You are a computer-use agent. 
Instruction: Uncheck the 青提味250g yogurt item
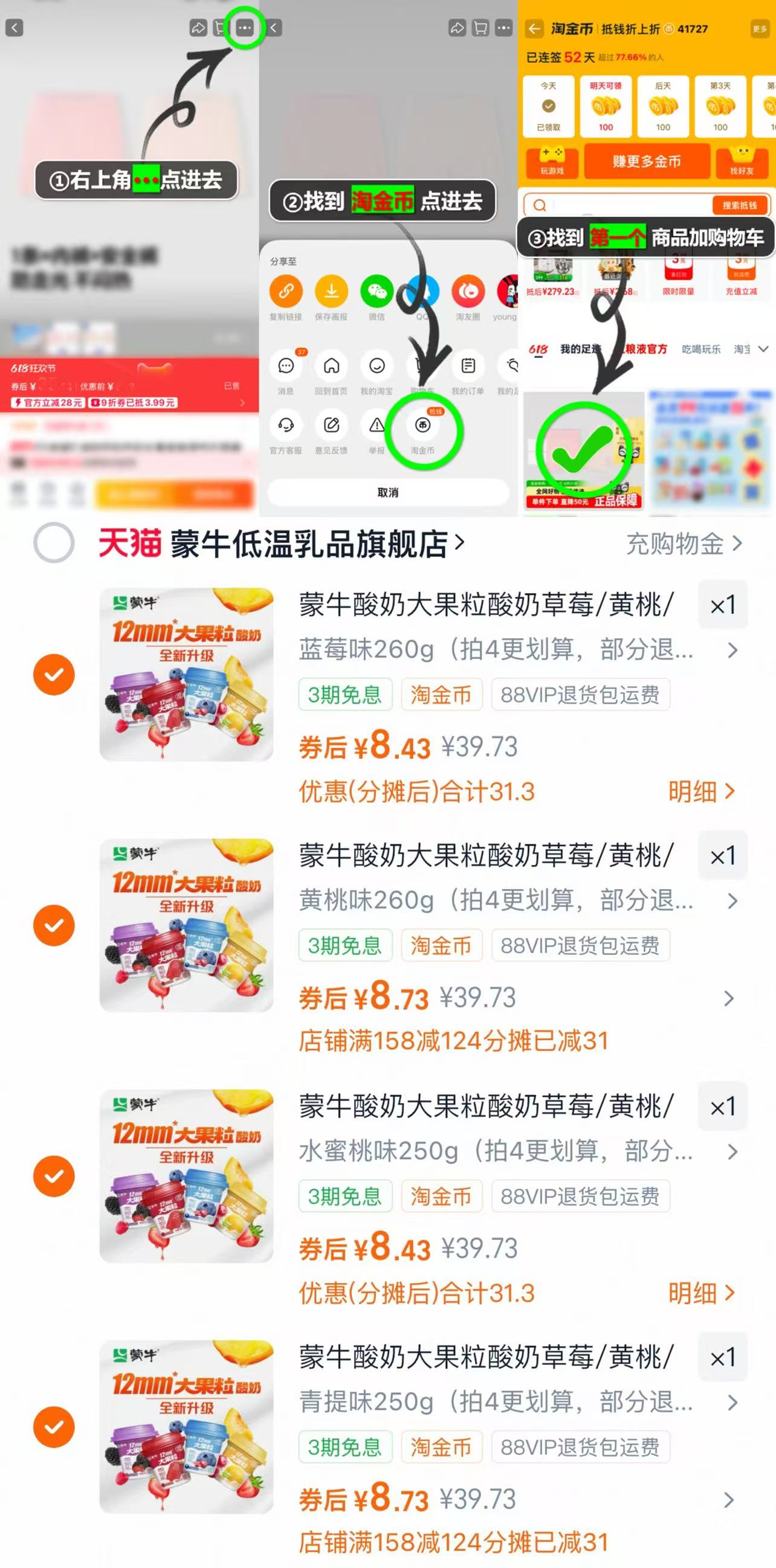[55, 1427]
